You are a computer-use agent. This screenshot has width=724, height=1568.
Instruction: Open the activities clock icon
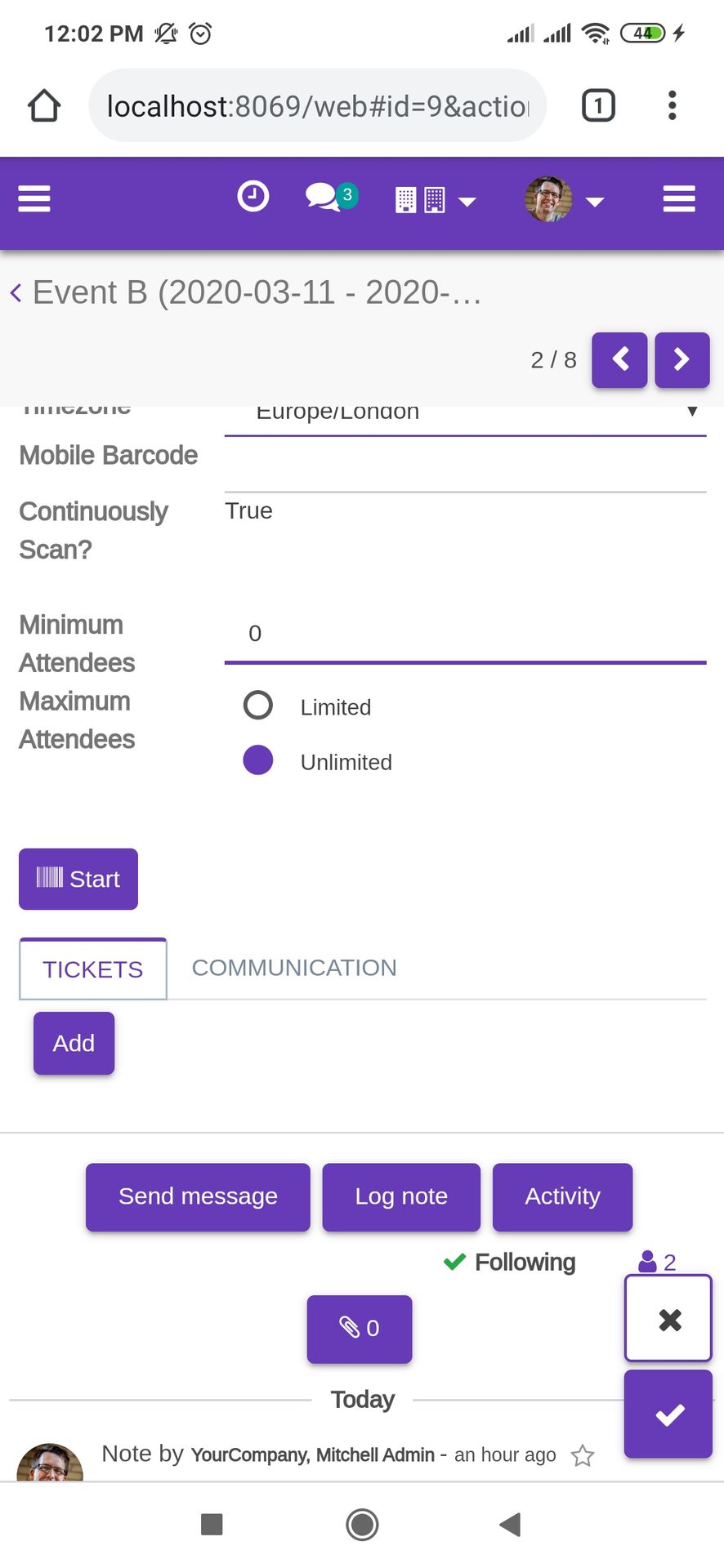point(253,197)
